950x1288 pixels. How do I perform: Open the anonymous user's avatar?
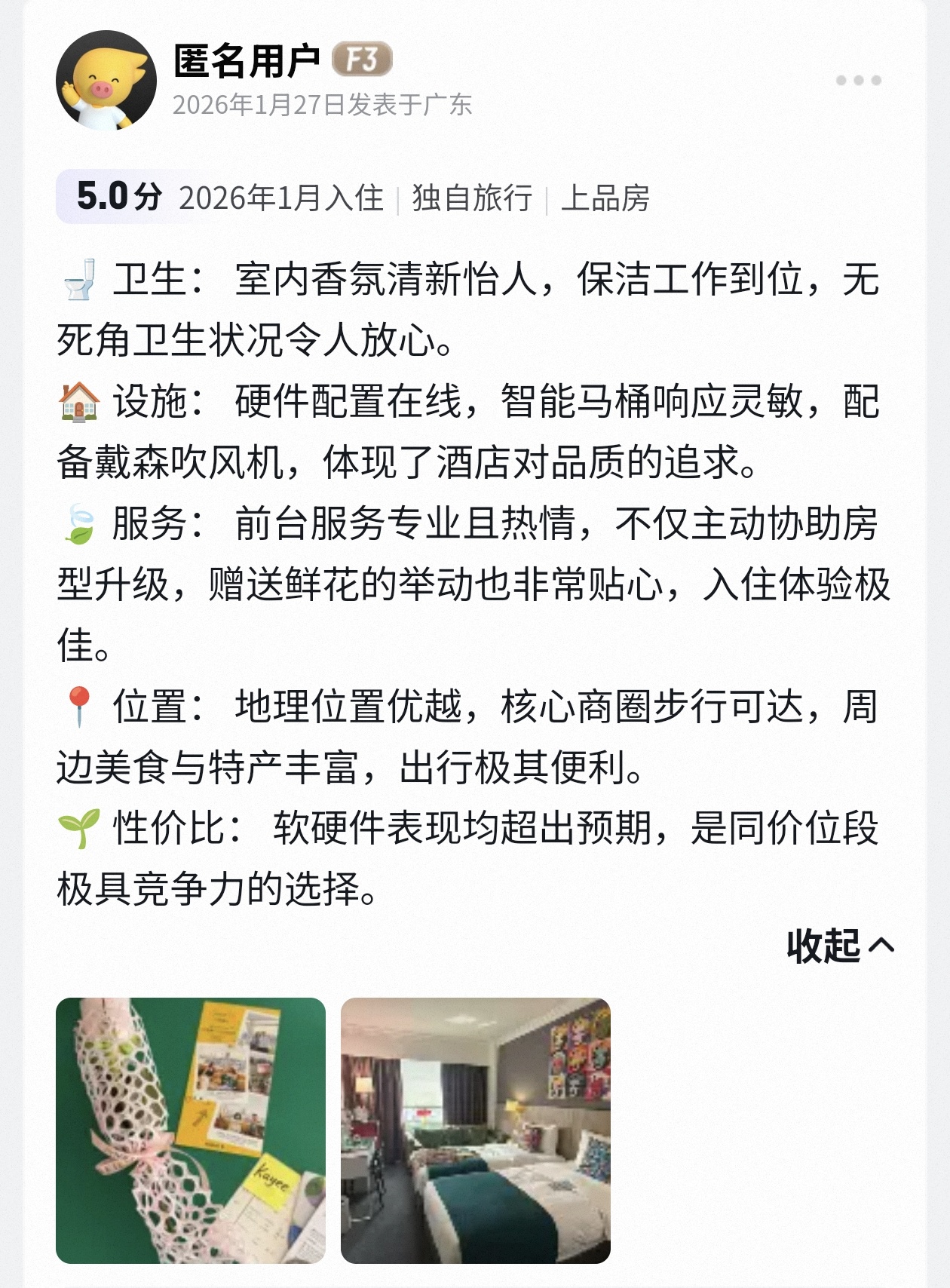(106, 81)
